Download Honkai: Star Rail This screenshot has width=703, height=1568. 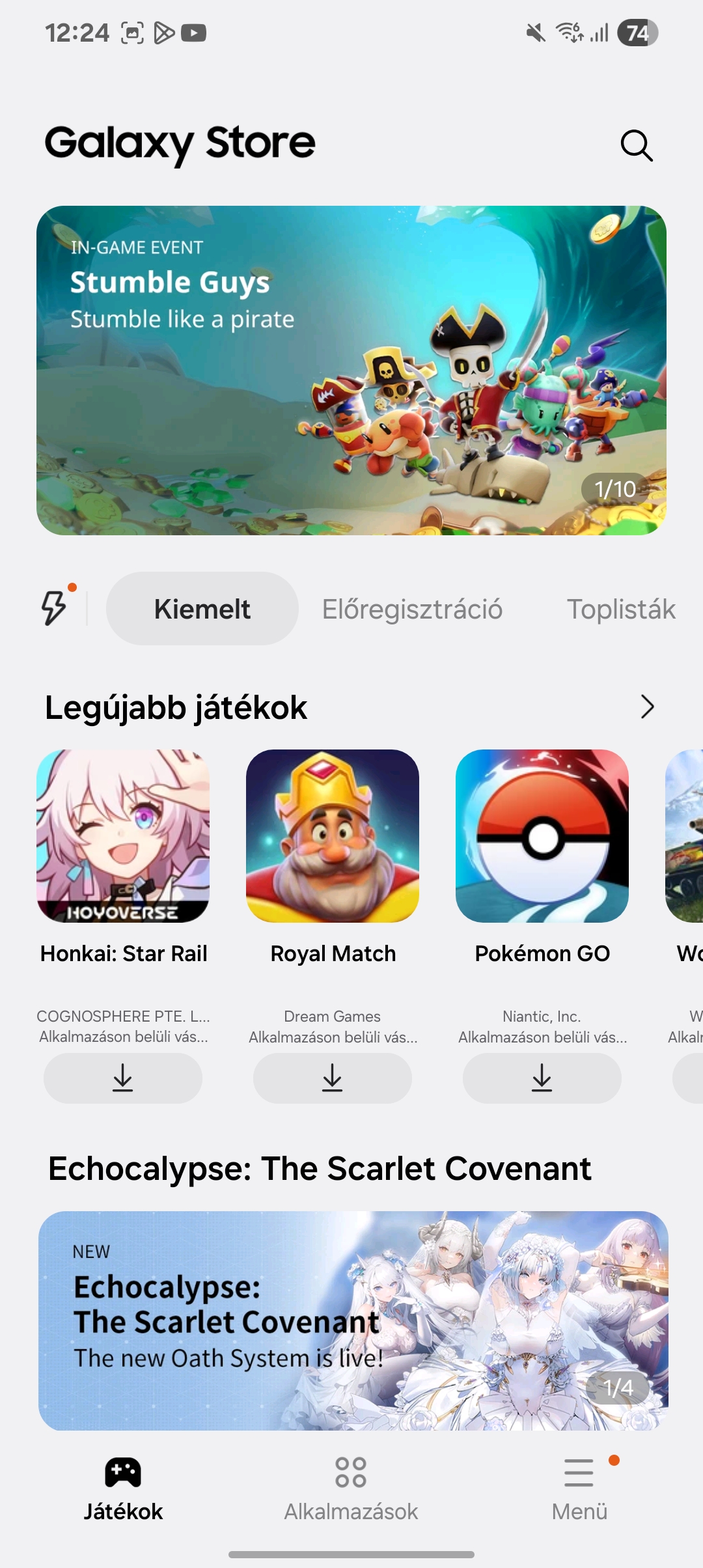[x=123, y=1078]
